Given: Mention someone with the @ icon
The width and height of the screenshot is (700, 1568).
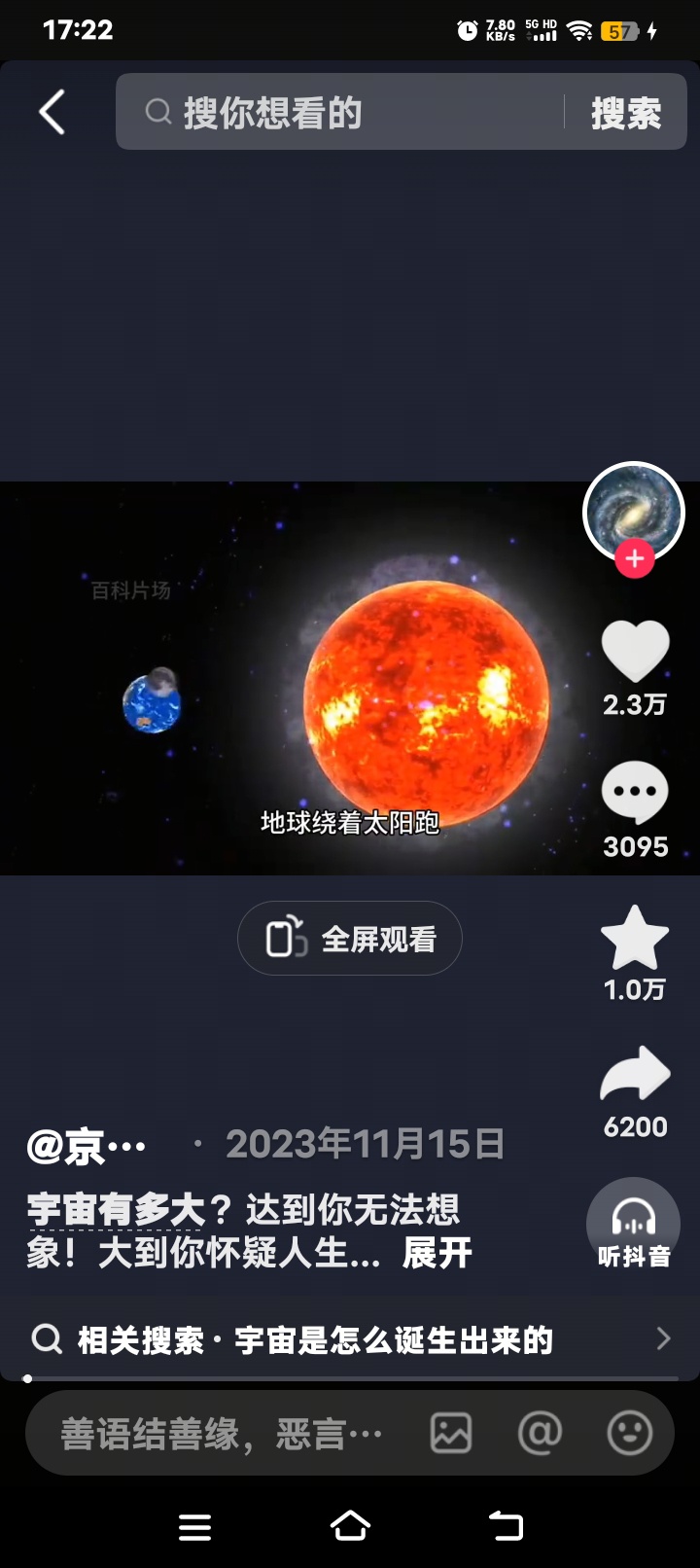Looking at the screenshot, I should (540, 1433).
